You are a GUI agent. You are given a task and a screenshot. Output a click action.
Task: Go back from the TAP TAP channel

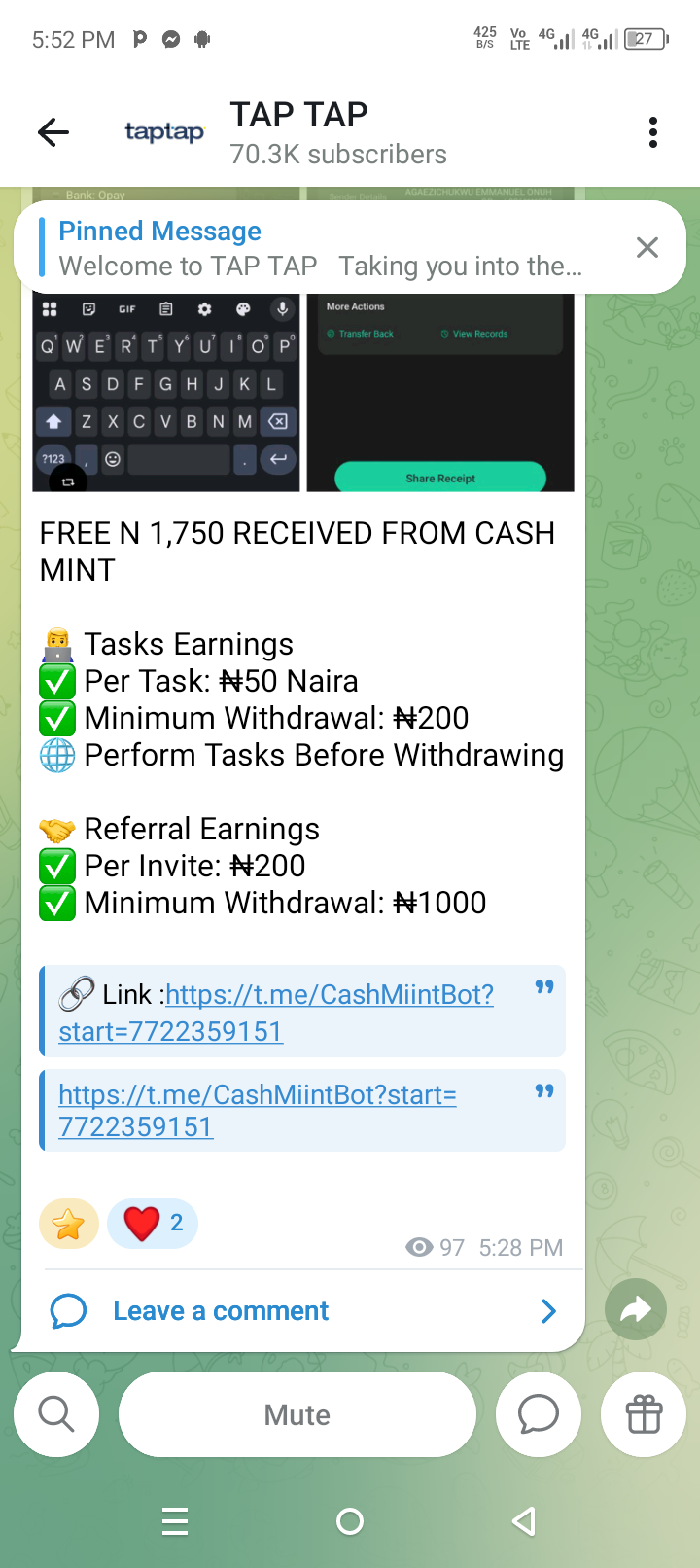(53, 132)
